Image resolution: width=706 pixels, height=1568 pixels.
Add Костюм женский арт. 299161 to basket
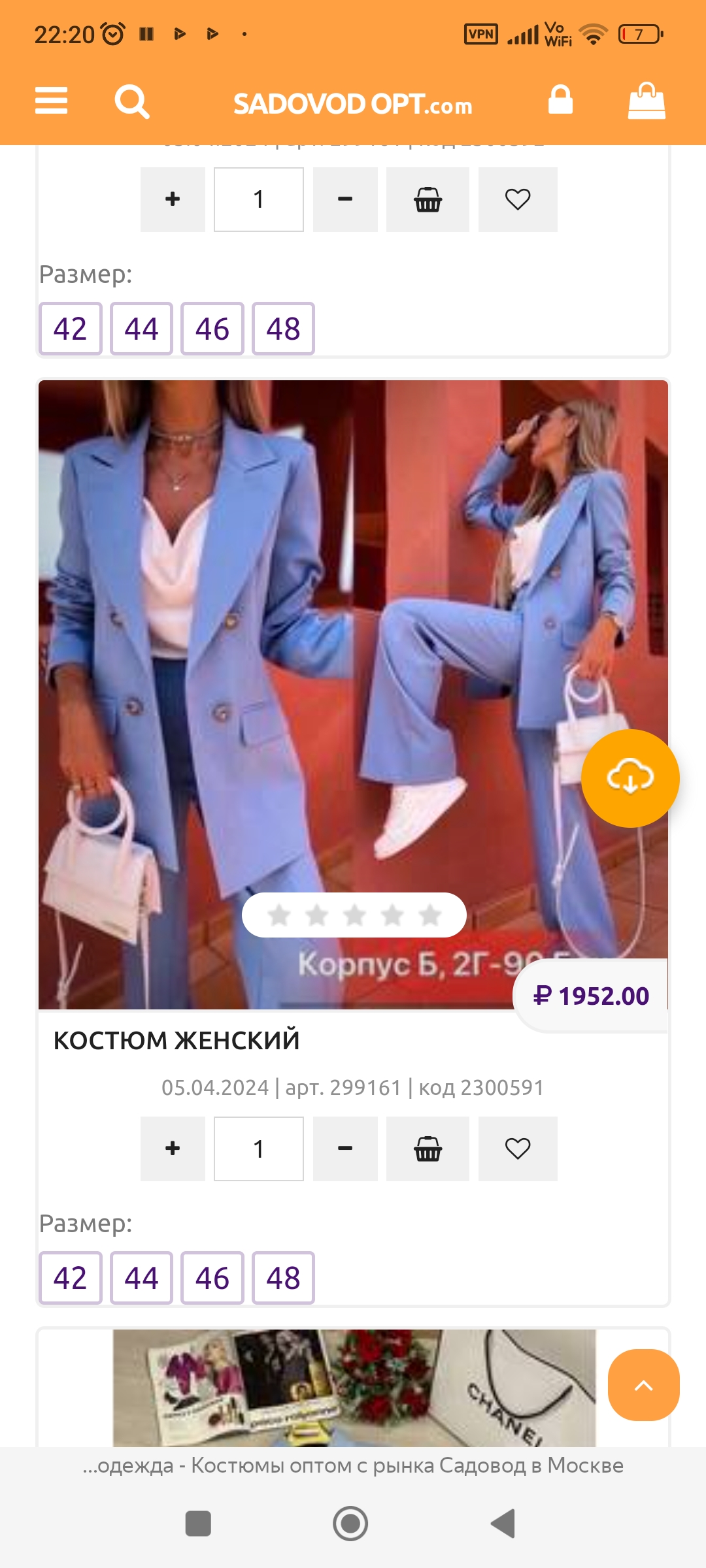pos(428,1149)
